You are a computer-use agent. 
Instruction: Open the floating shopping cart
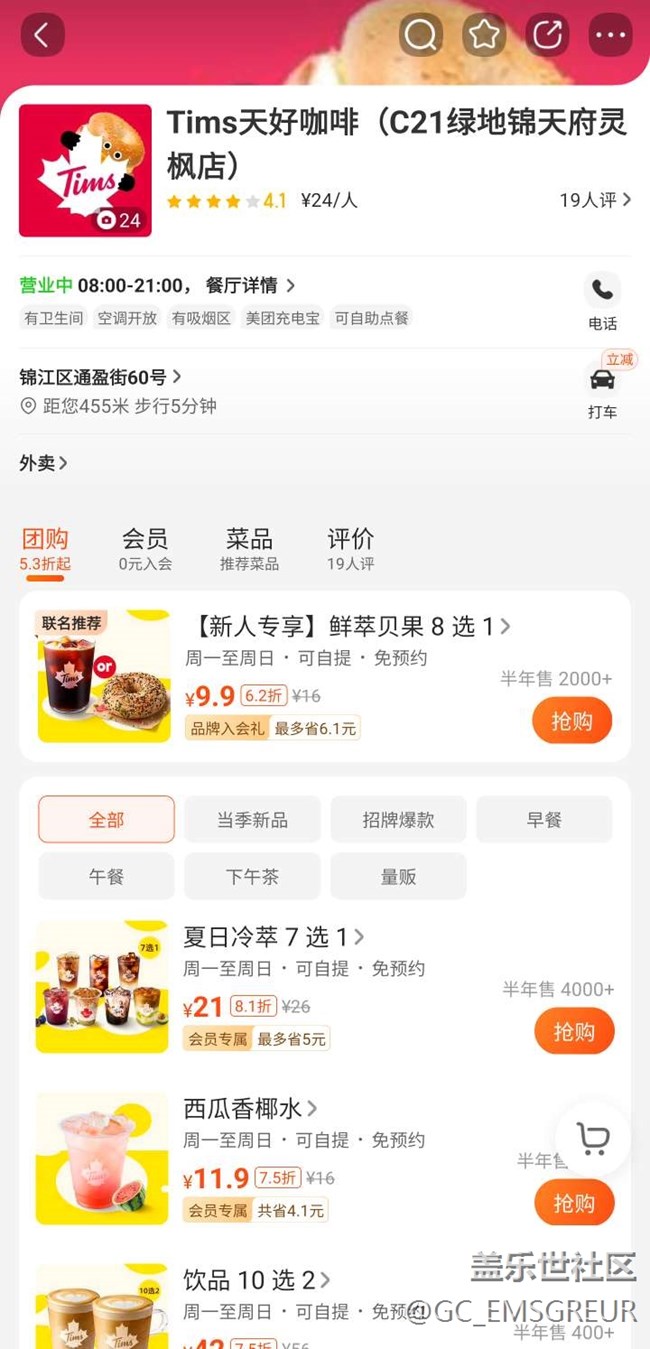[x=593, y=1139]
